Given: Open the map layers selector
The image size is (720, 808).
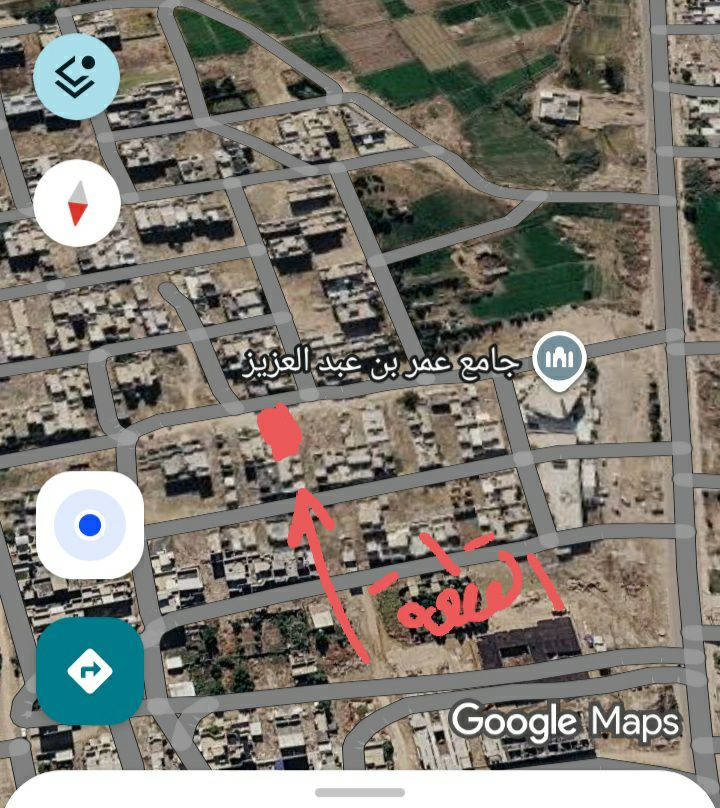Looking at the screenshot, I should click(x=77, y=76).
